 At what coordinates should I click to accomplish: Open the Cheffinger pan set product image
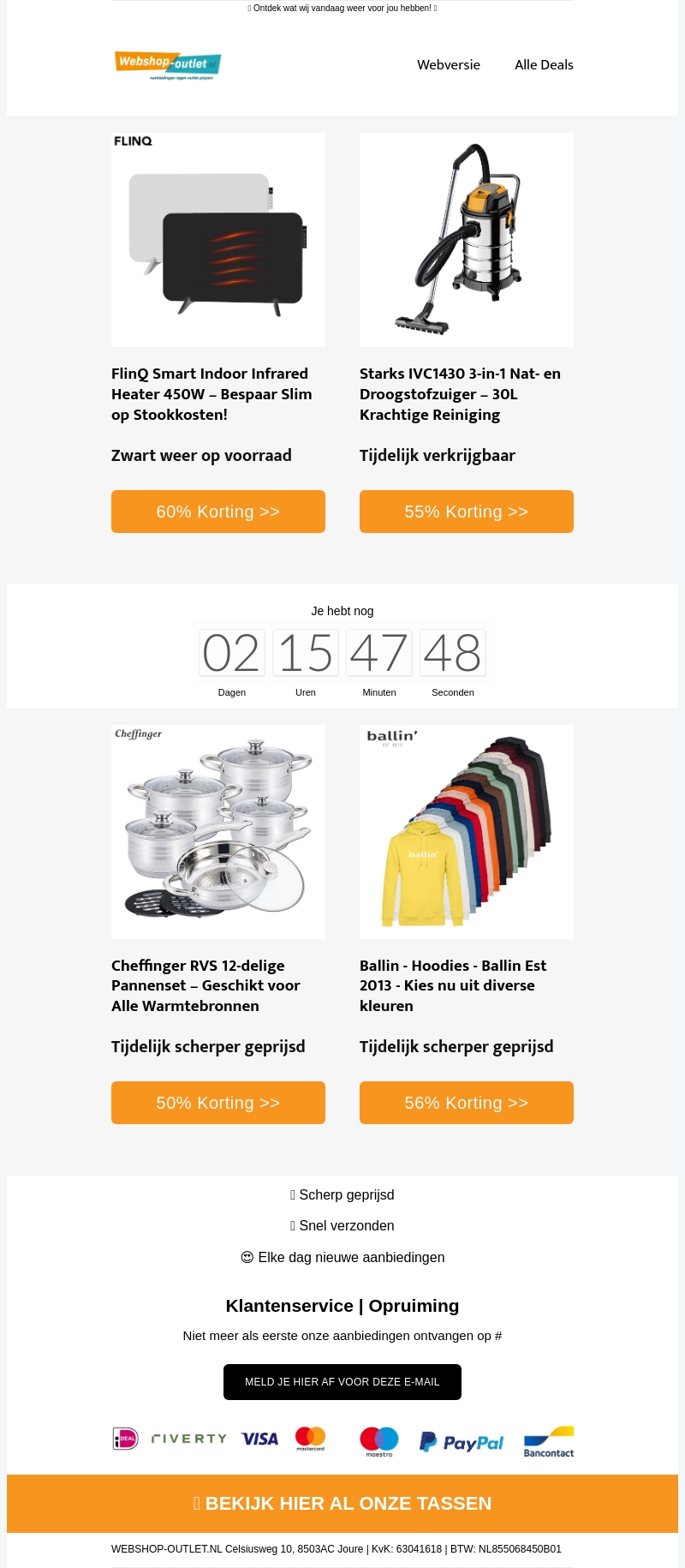pos(218,831)
